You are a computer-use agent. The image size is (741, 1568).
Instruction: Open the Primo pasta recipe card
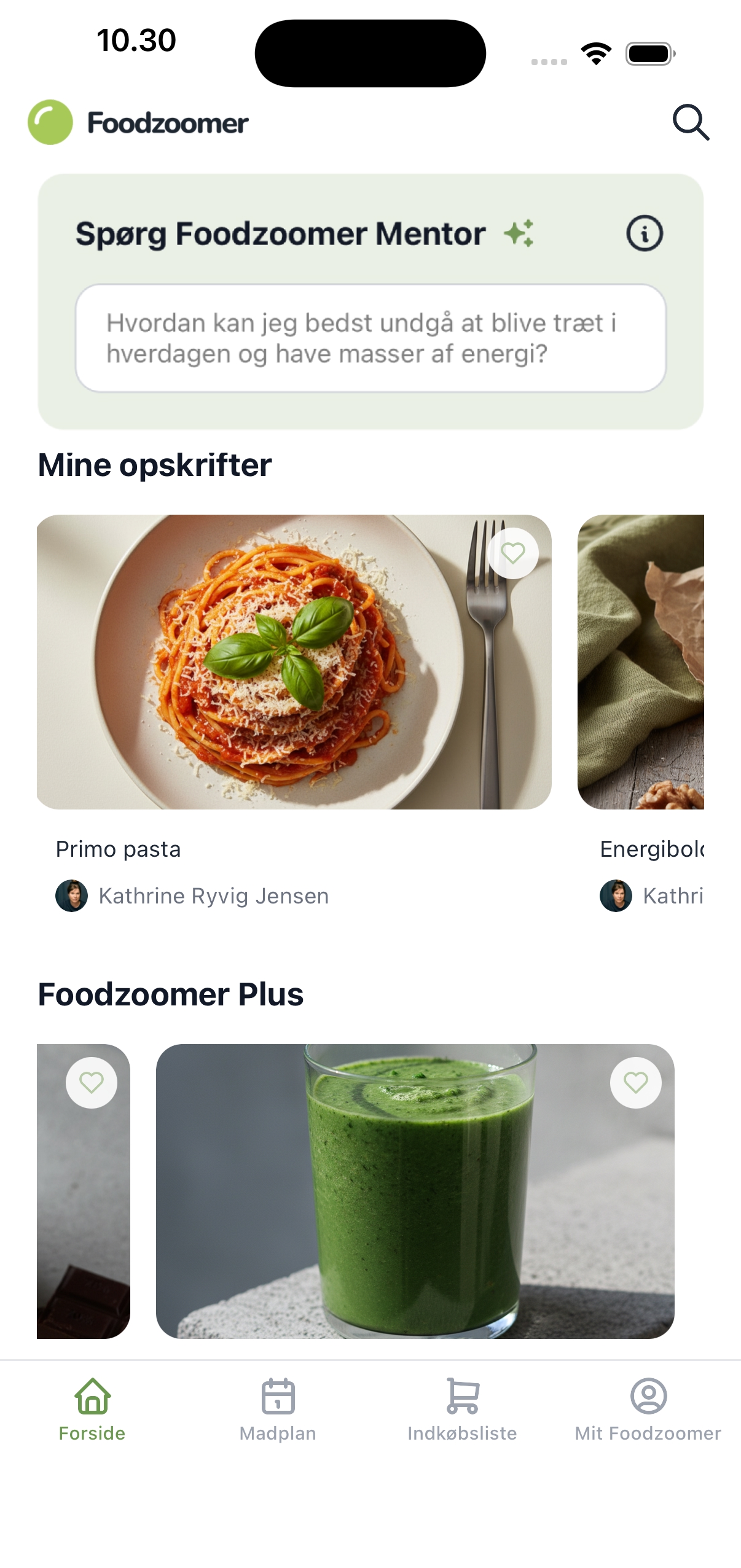pos(294,662)
